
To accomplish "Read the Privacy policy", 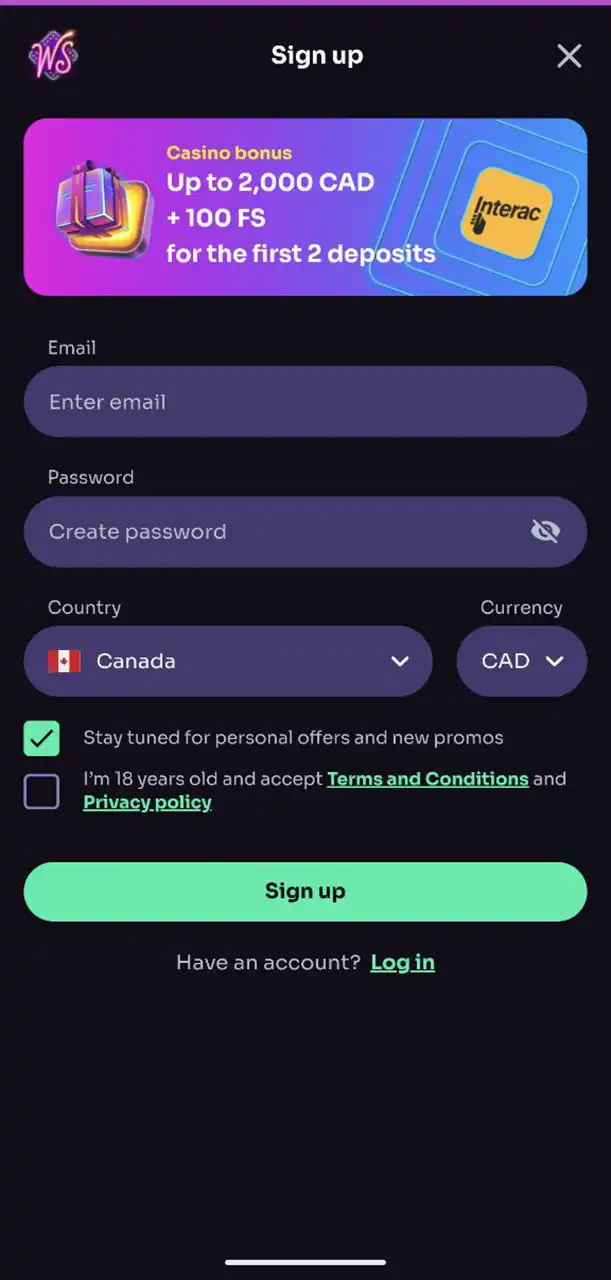I will 147,802.
